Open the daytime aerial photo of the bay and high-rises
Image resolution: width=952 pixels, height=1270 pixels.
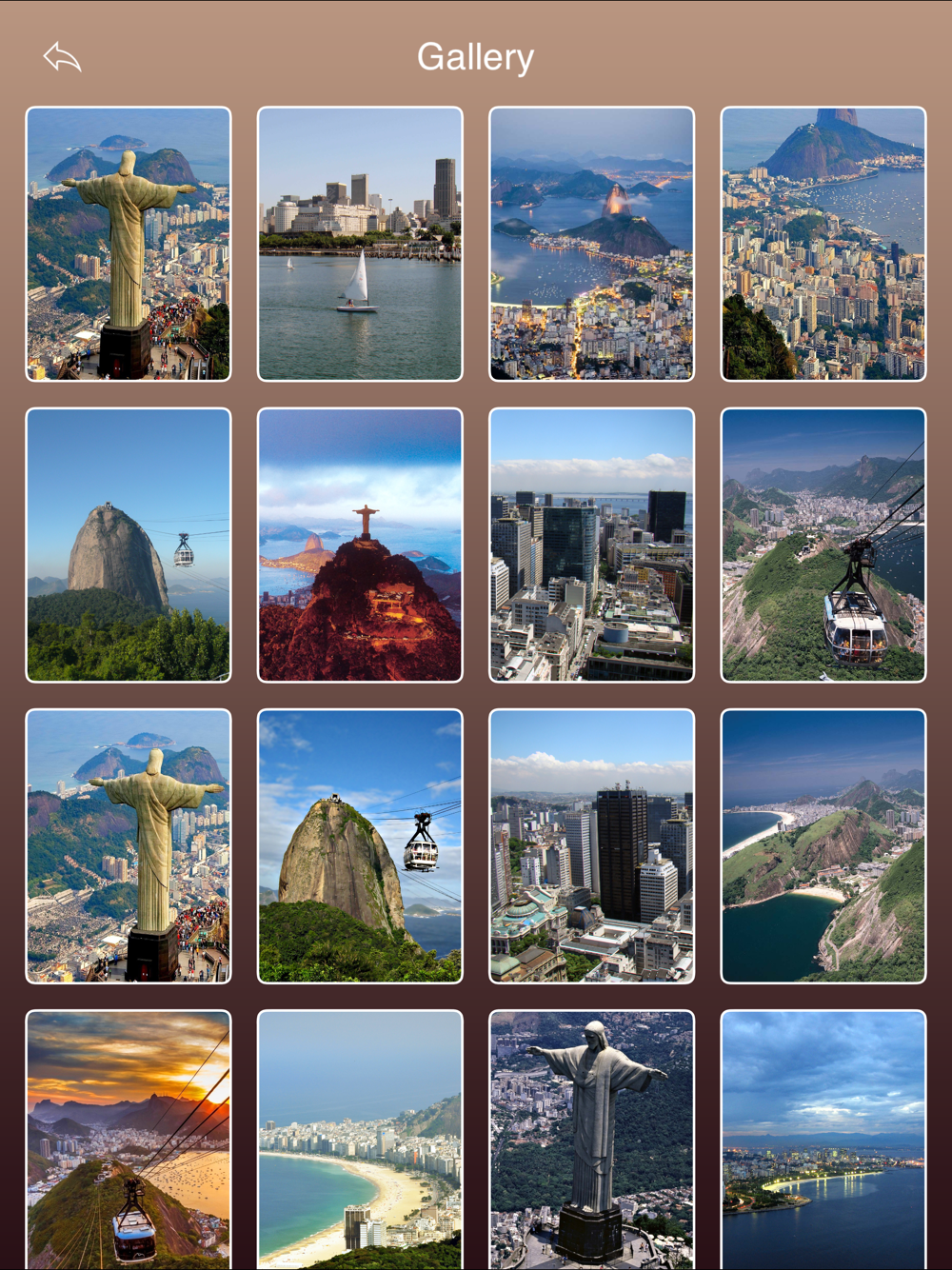823,244
